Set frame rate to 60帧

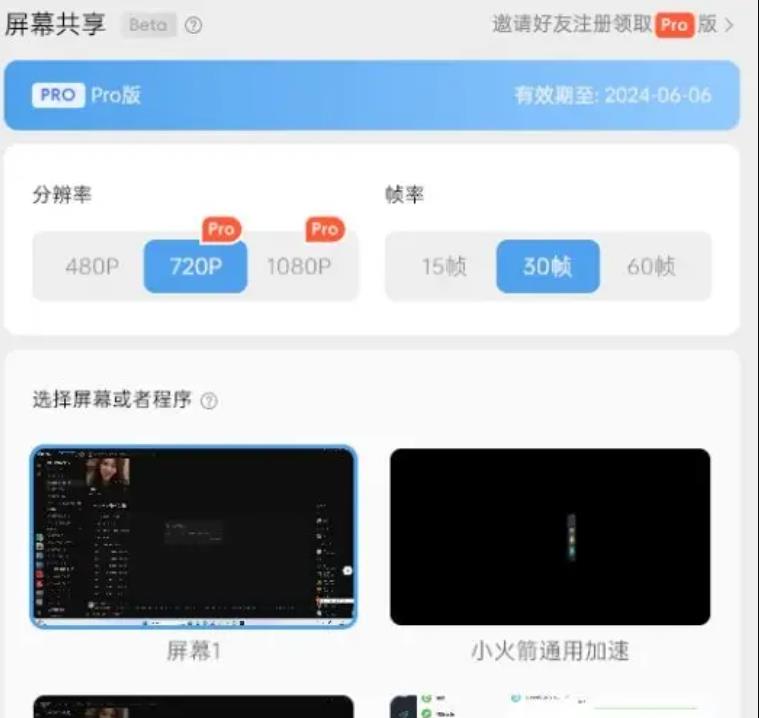click(x=651, y=267)
